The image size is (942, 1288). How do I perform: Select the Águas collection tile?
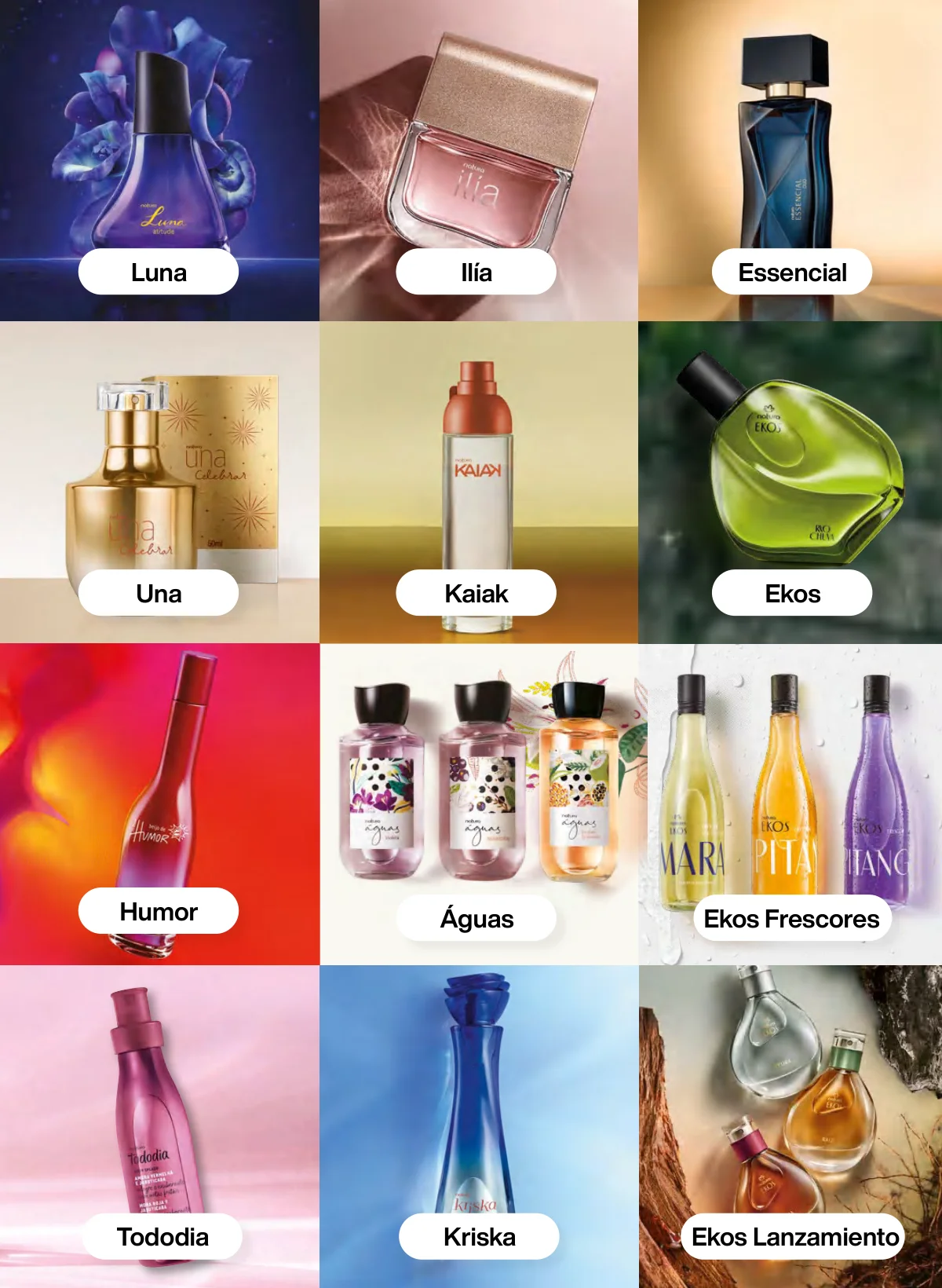[x=476, y=919]
